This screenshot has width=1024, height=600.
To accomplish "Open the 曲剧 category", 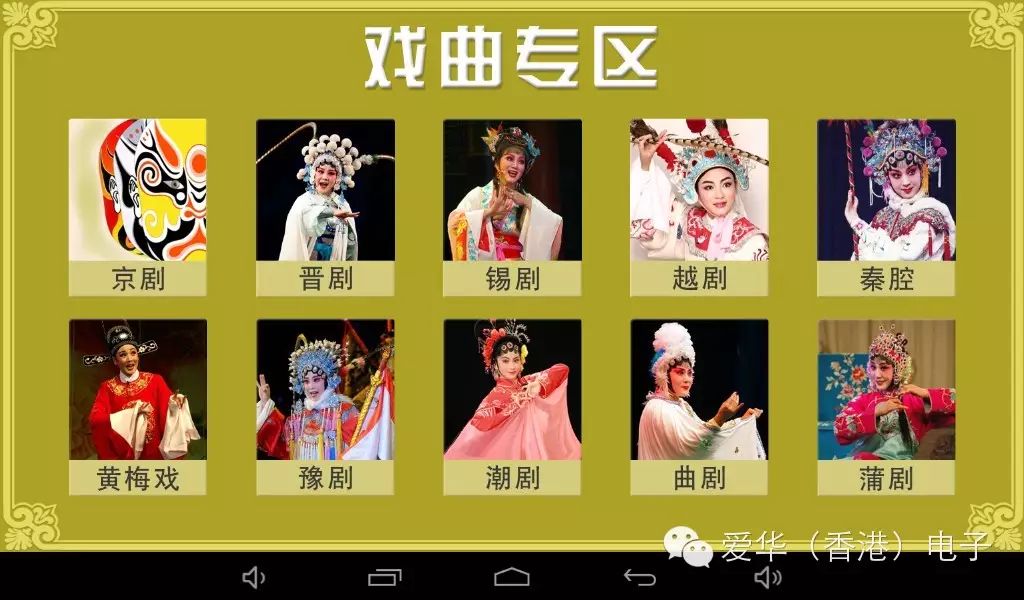I will [699, 407].
